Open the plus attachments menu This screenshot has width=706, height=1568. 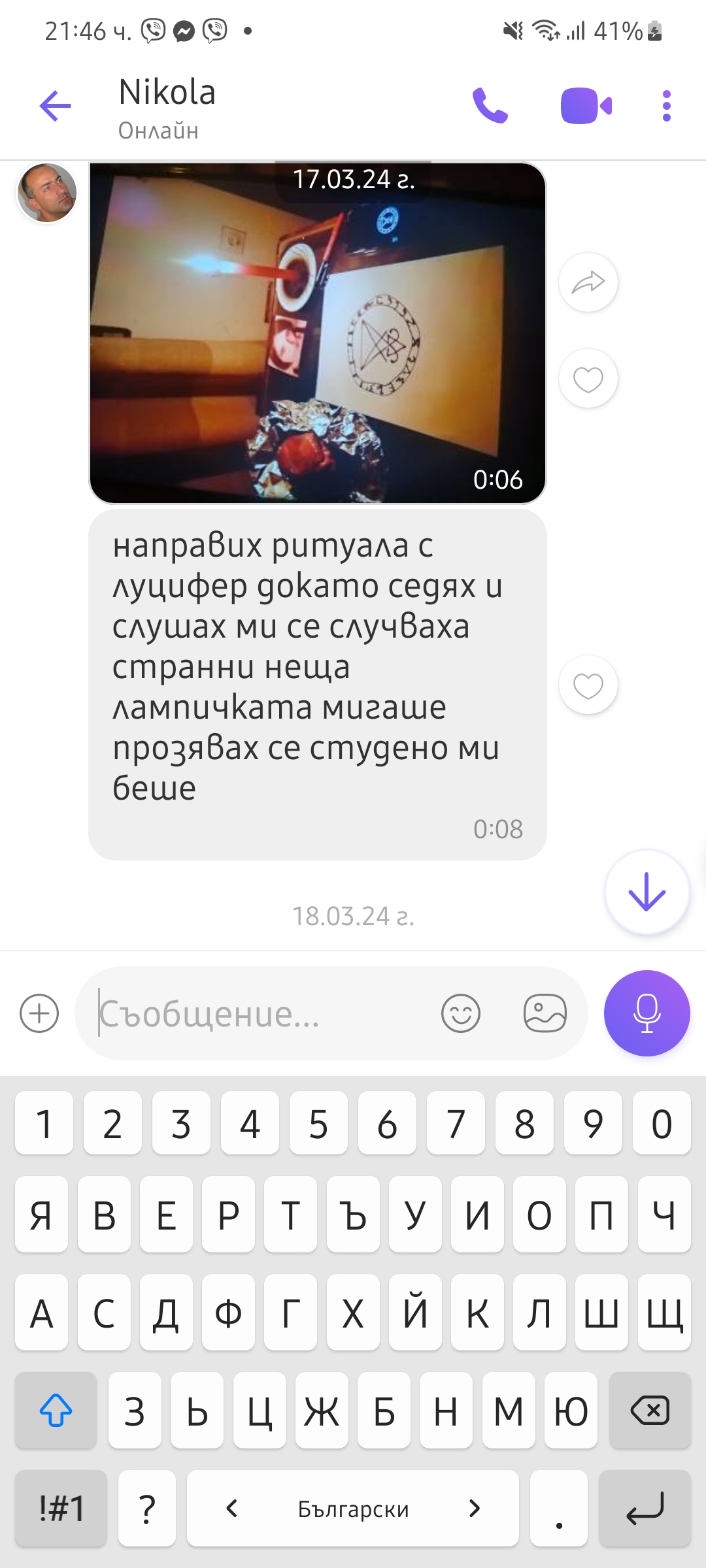pyautogui.click(x=39, y=1013)
